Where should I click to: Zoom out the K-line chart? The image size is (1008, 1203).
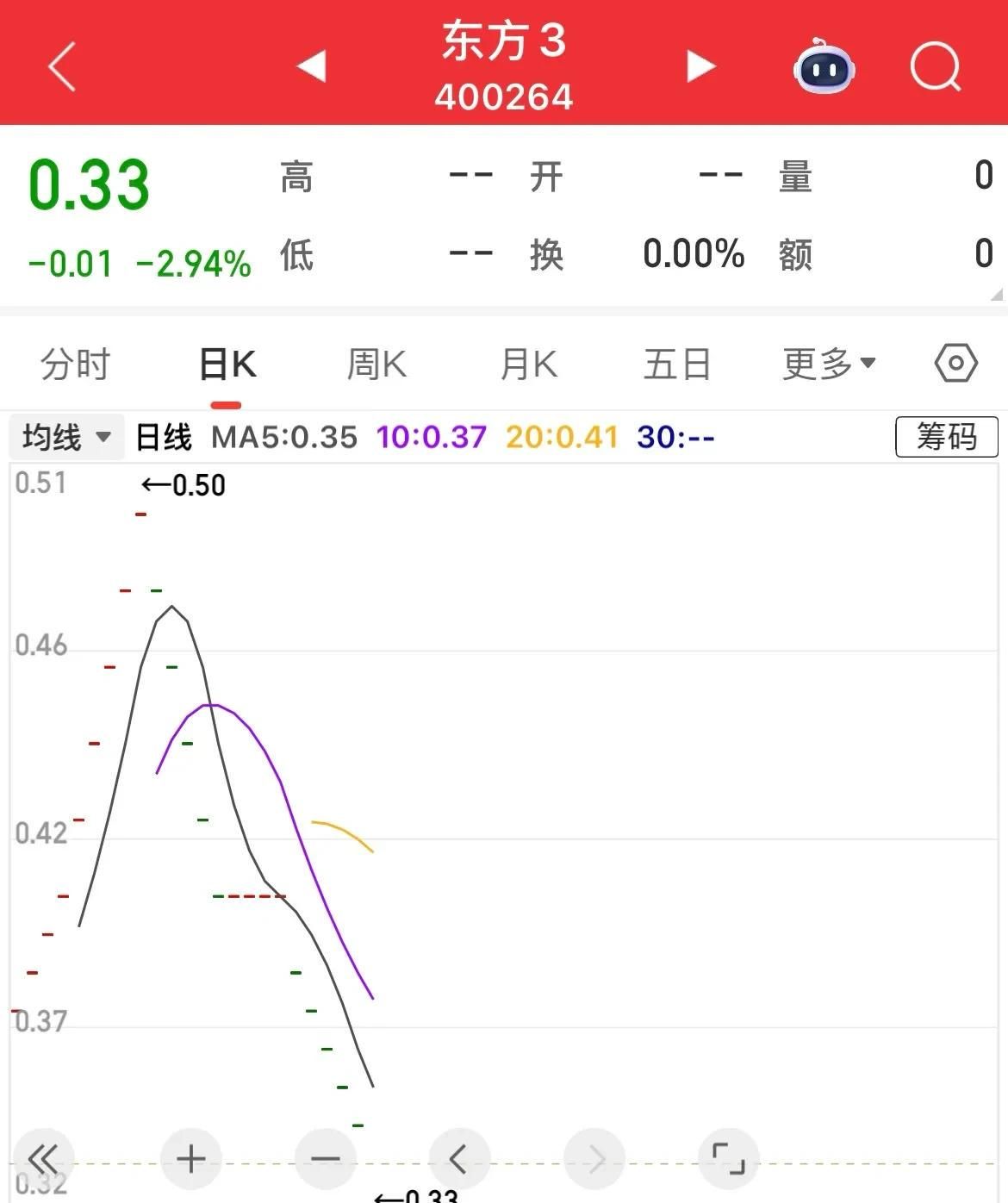326,1158
